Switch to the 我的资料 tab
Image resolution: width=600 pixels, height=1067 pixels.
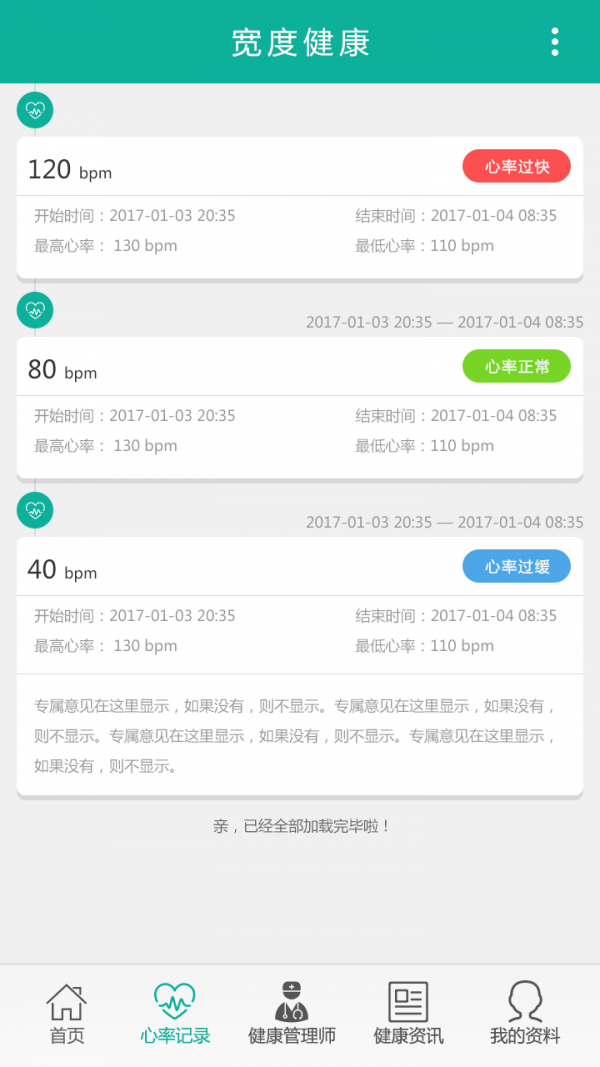pyautogui.click(x=525, y=1014)
